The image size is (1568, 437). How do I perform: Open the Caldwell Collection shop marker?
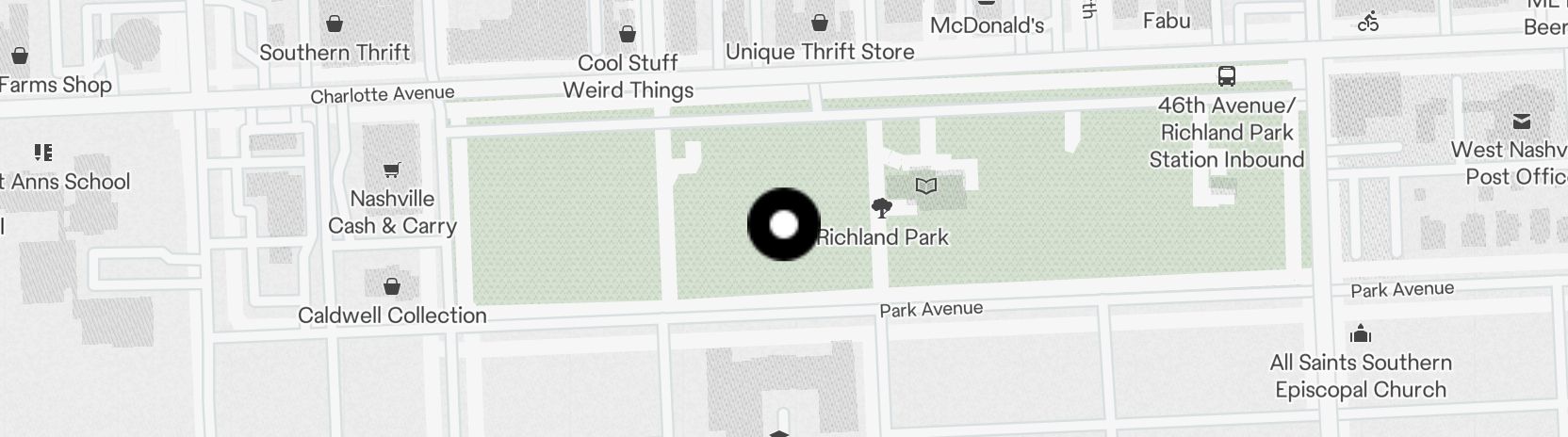click(392, 286)
